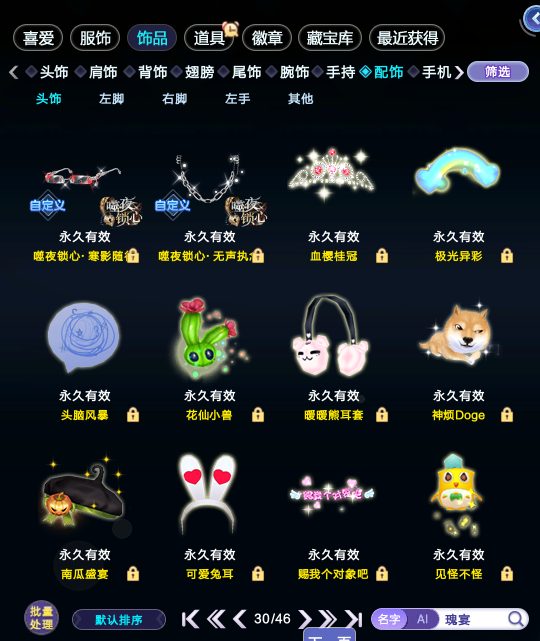Go to the next page arrow
540x641 pixels.
tap(304, 619)
